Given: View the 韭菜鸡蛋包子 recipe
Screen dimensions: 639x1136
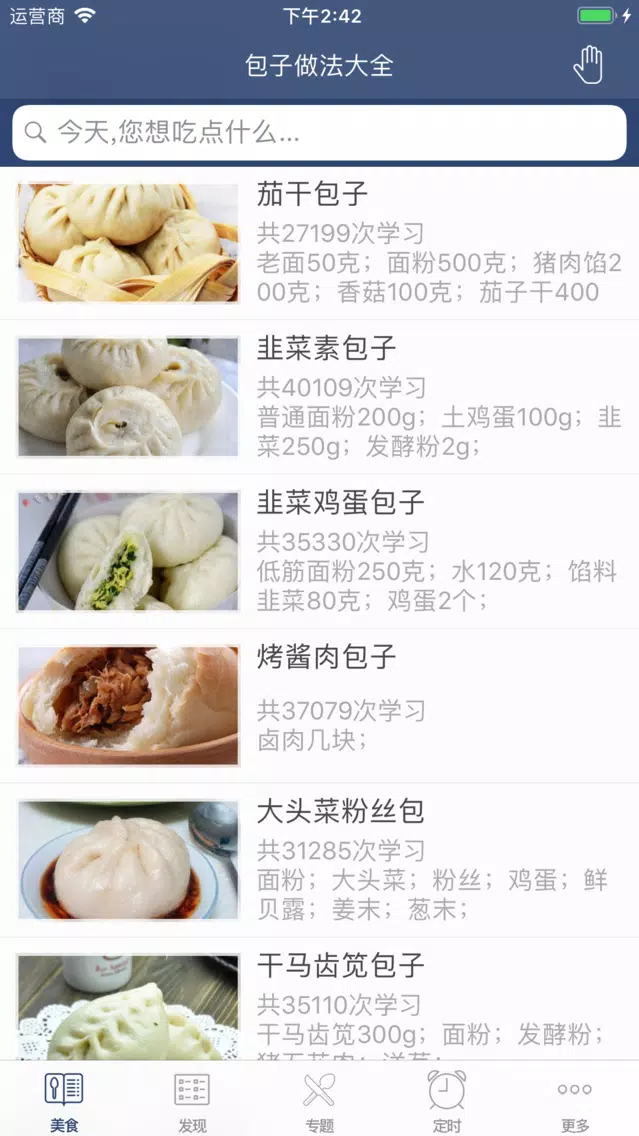Looking at the screenshot, I should tap(320, 551).
